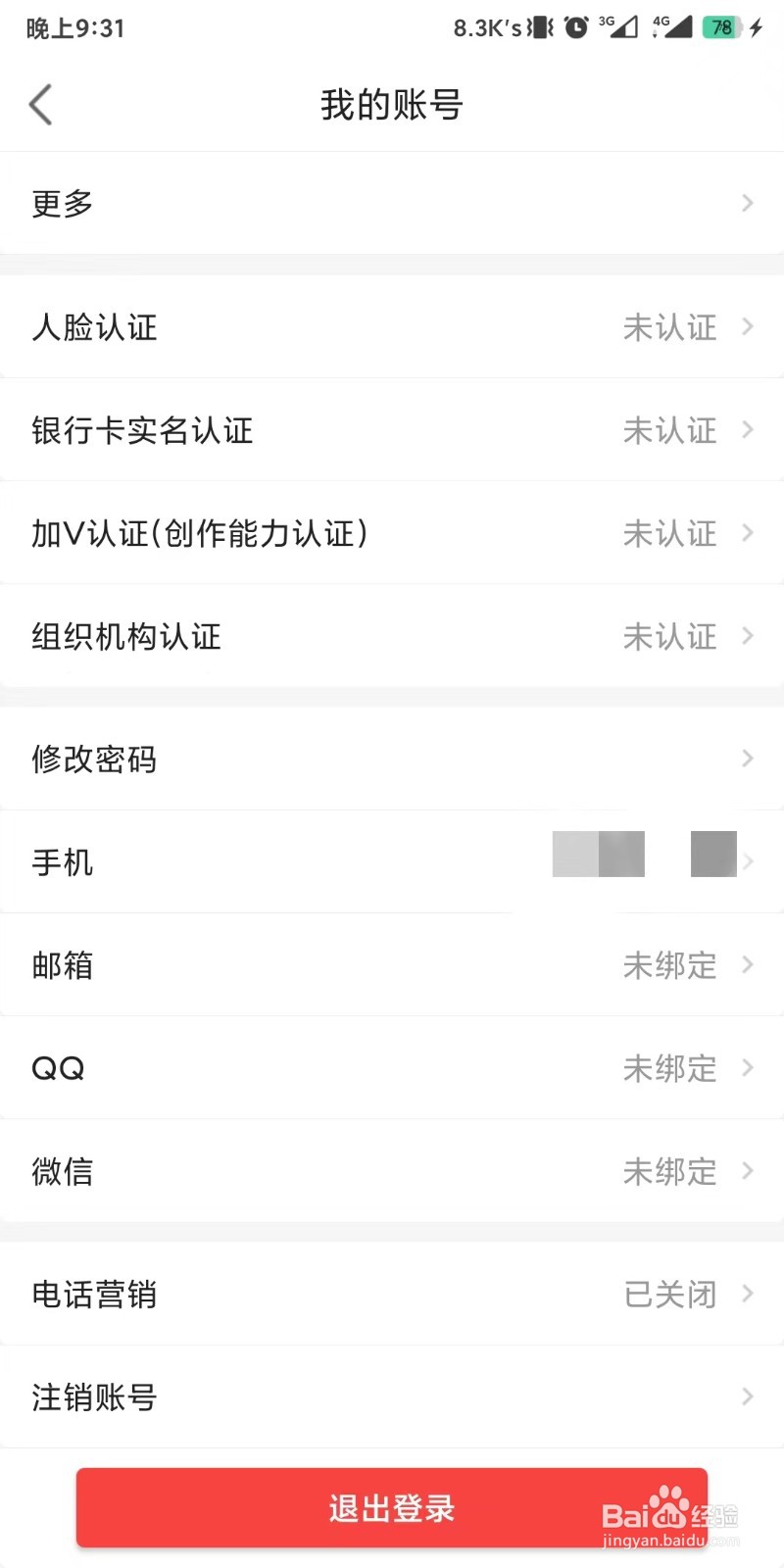The height and width of the screenshot is (1568, 784).
Task: Open 加V认证 creator verification
Action: tap(392, 534)
